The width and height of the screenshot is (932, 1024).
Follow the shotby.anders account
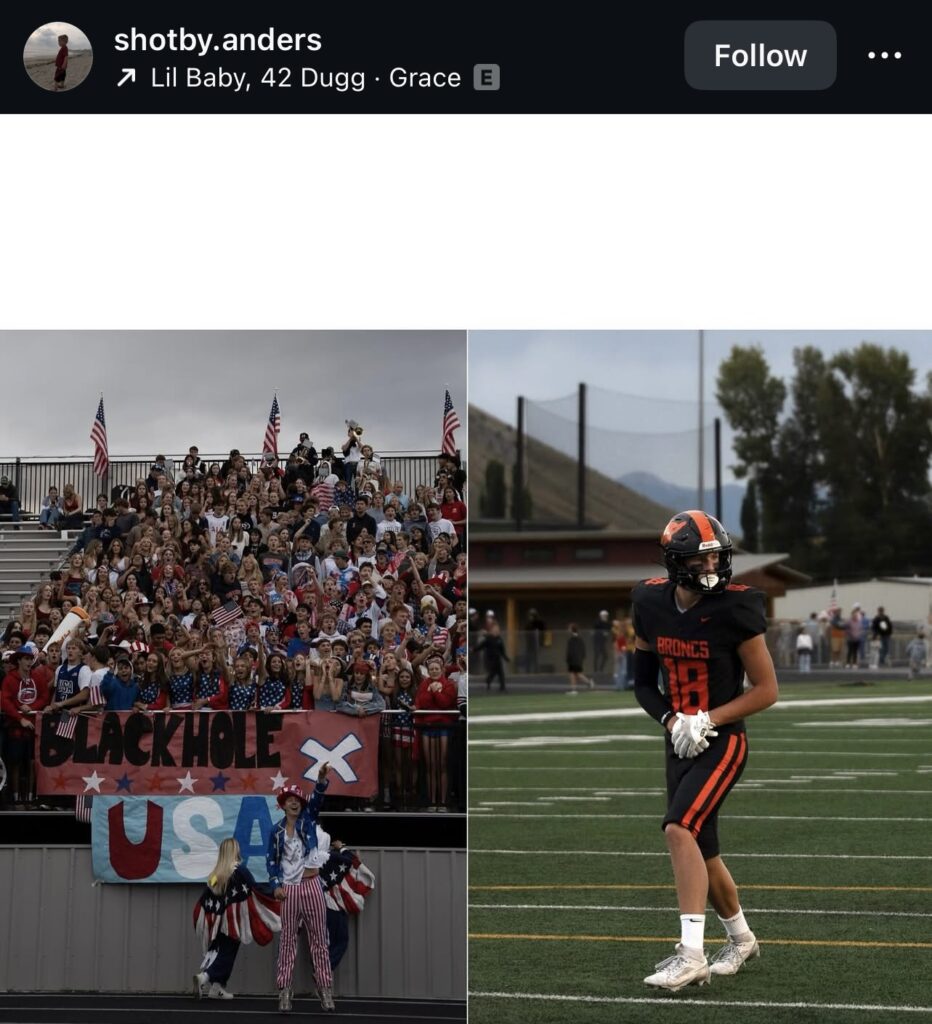760,56
